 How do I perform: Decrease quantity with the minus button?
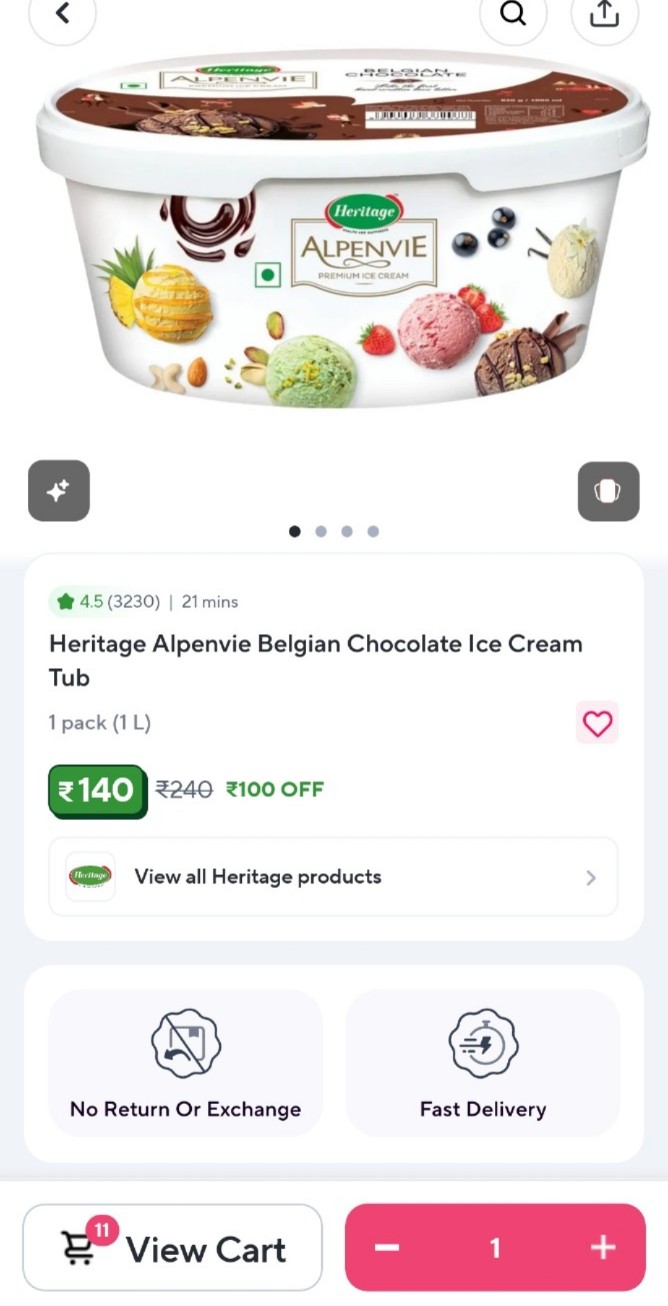coord(388,1247)
